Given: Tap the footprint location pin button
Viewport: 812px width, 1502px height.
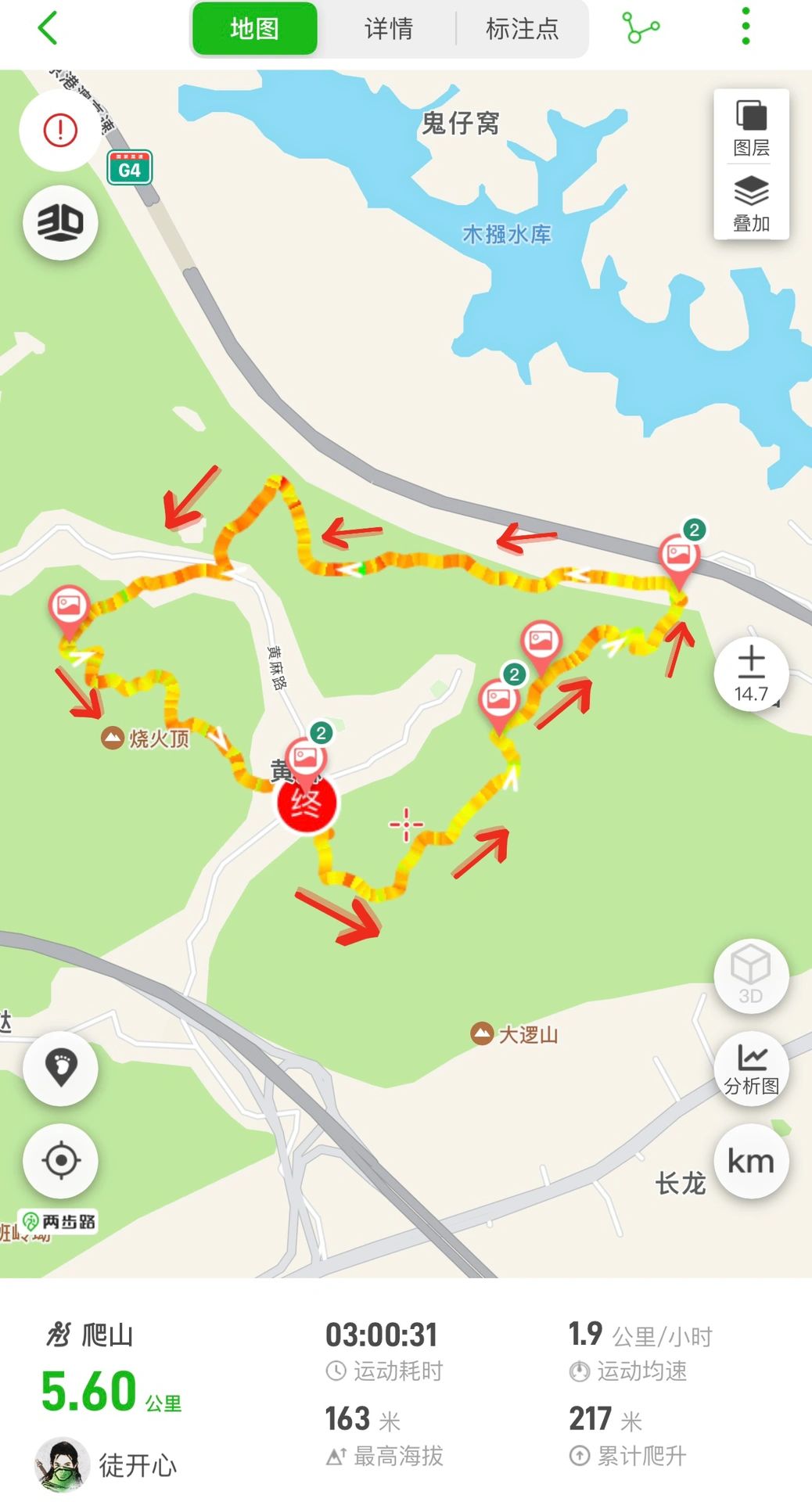Looking at the screenshot, I should pyautogui.click(x=60, y=1068).
